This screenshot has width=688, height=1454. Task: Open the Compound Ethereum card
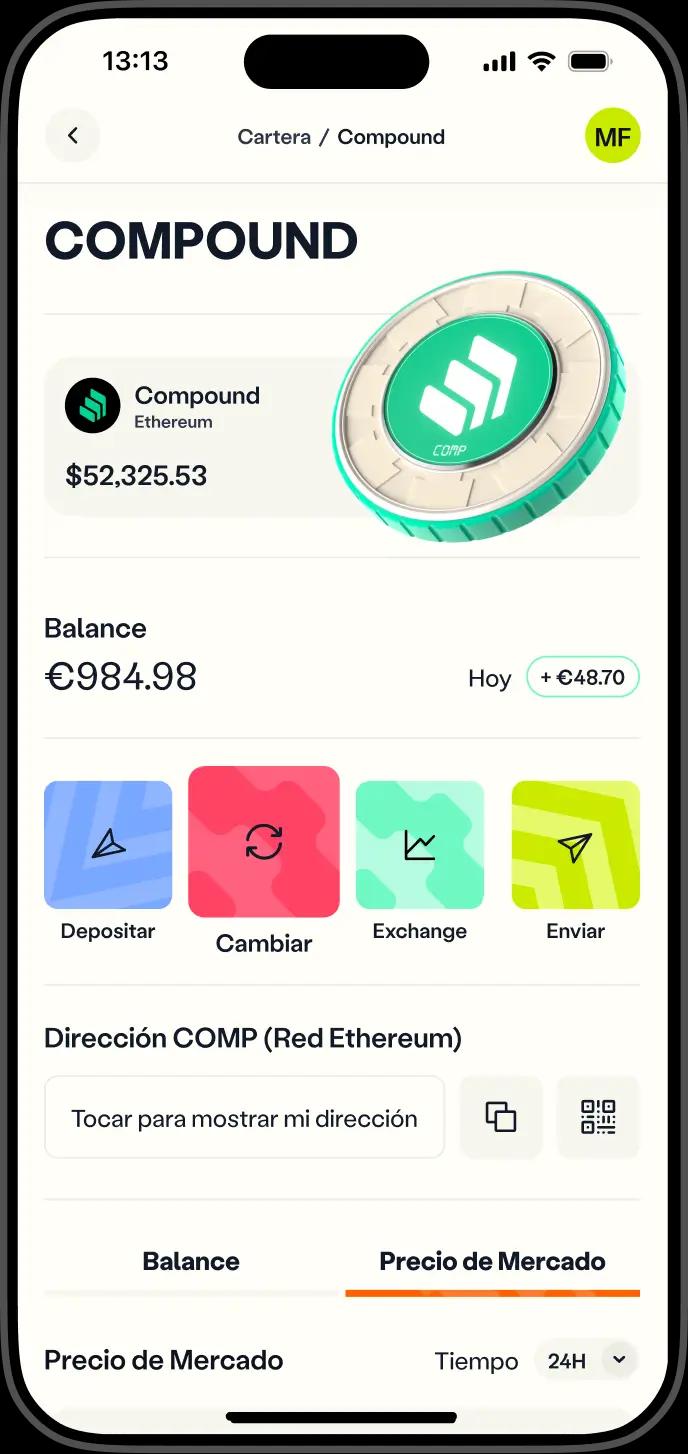[x=200, y=437]
